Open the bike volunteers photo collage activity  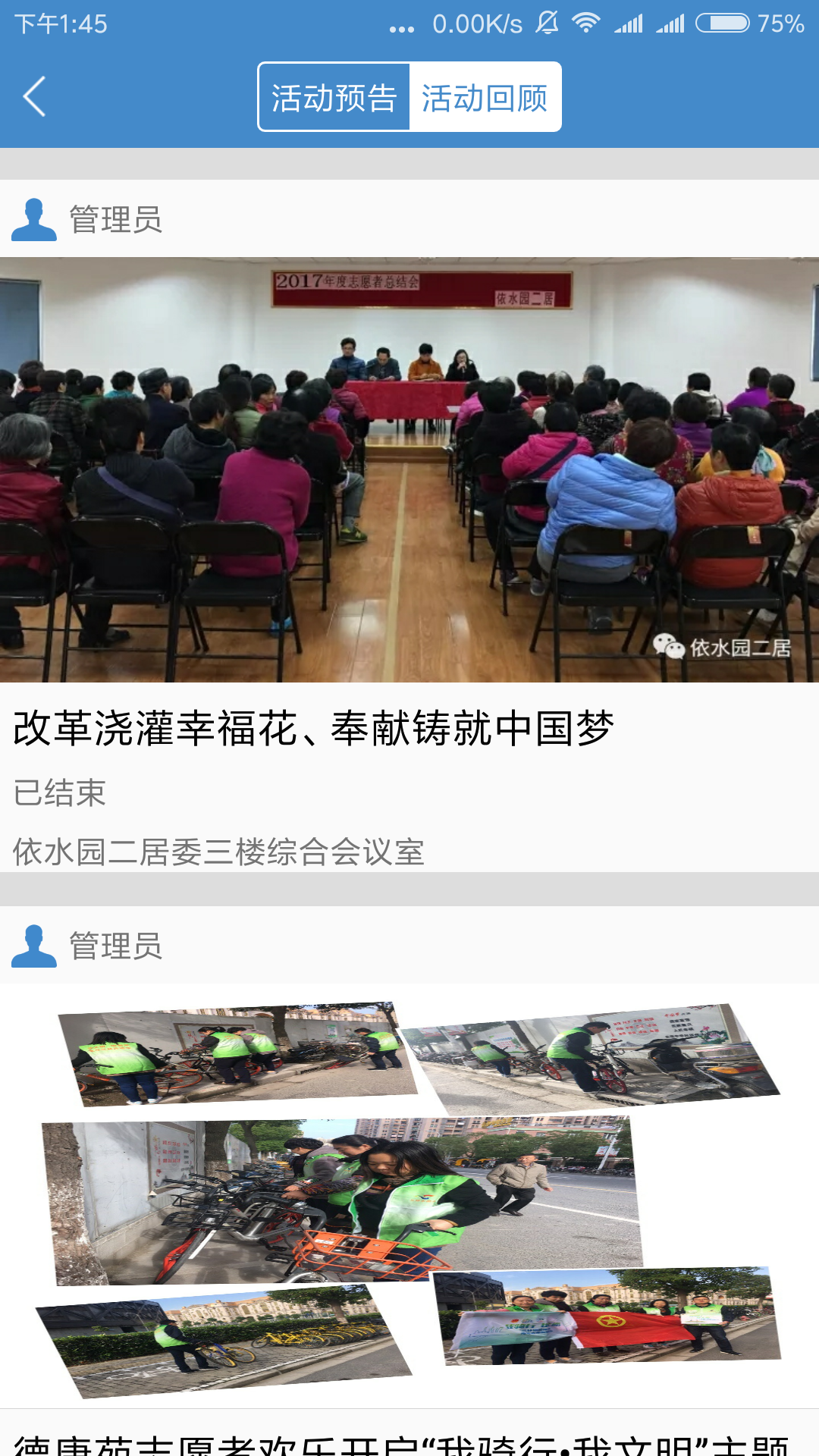pos(409,1197)
